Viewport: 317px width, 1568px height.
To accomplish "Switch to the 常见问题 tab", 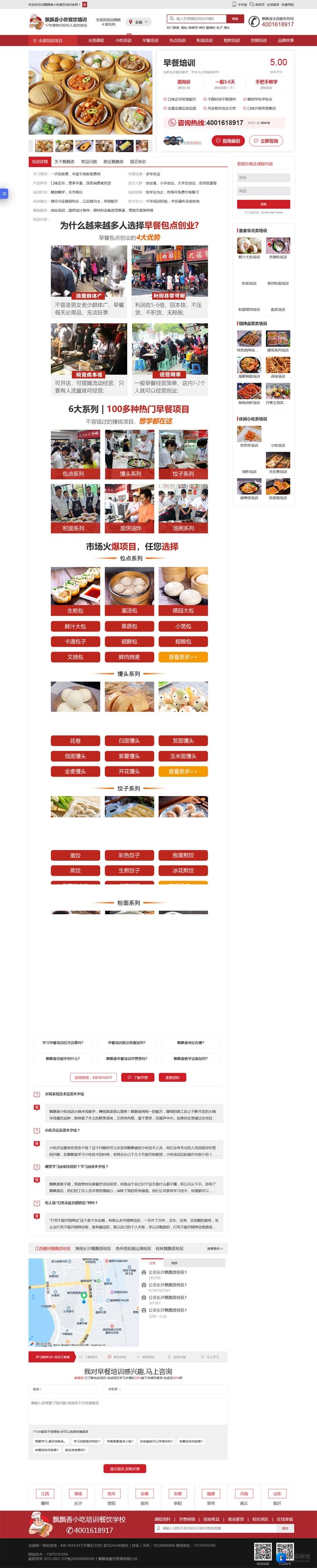I will click(x=89, y=162).
